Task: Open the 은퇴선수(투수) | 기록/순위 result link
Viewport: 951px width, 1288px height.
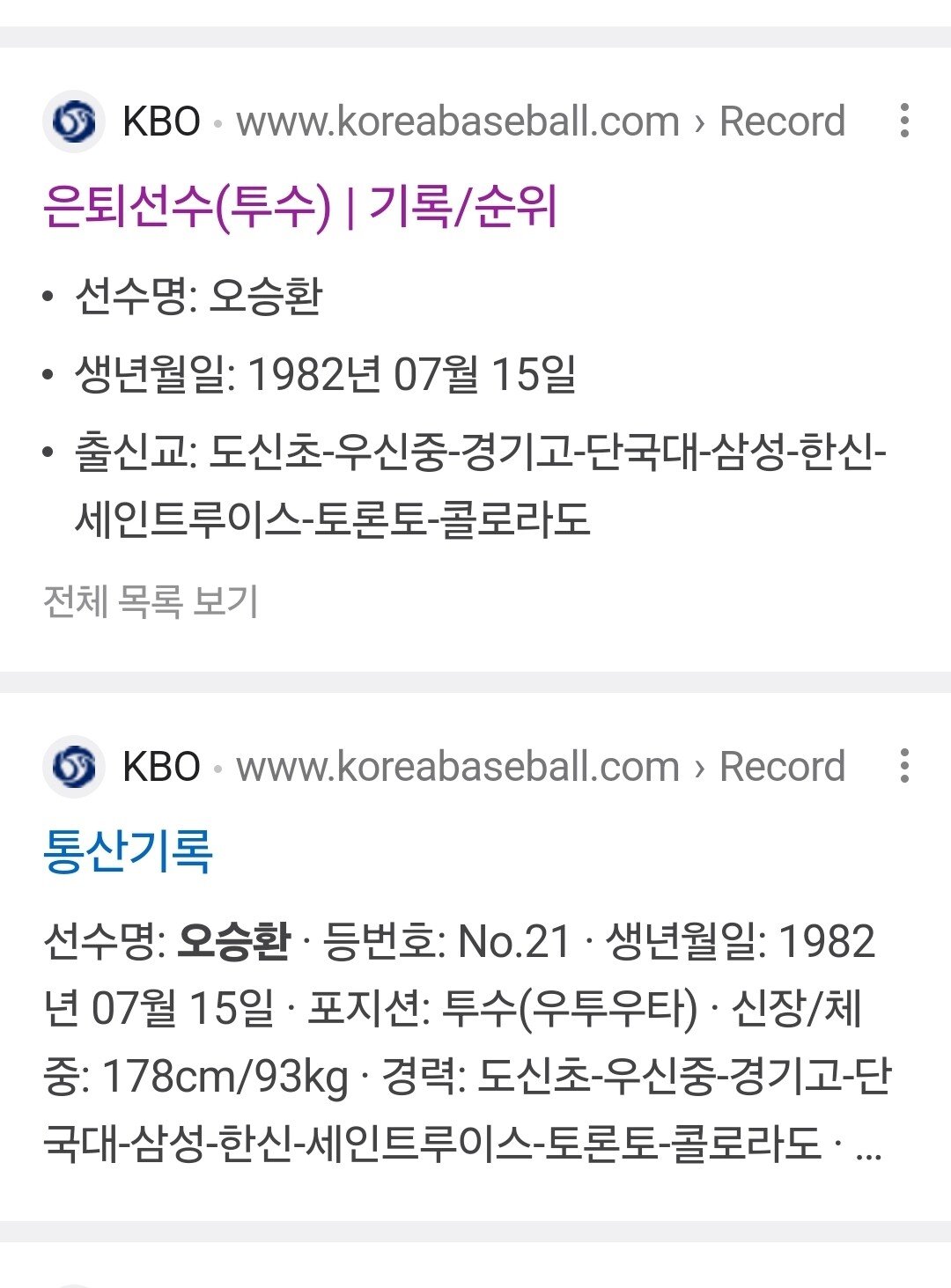Action: point(299,208)
